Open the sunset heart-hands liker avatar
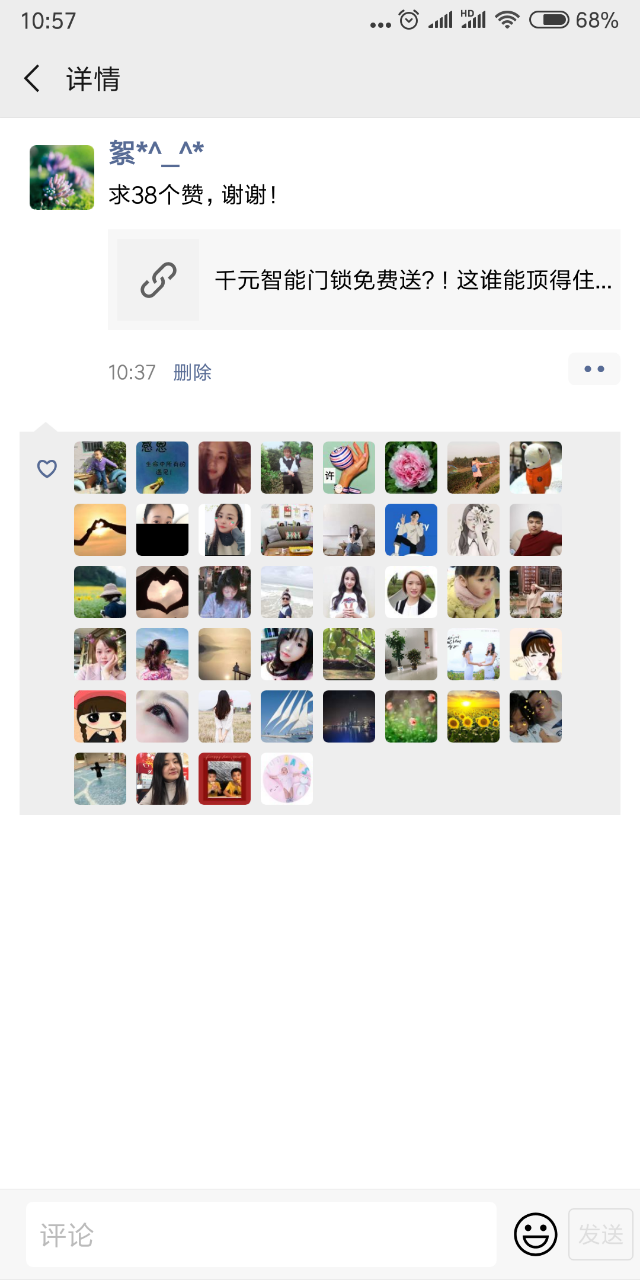The height and width of the screenshot is (1280, 640). (100, 530)
